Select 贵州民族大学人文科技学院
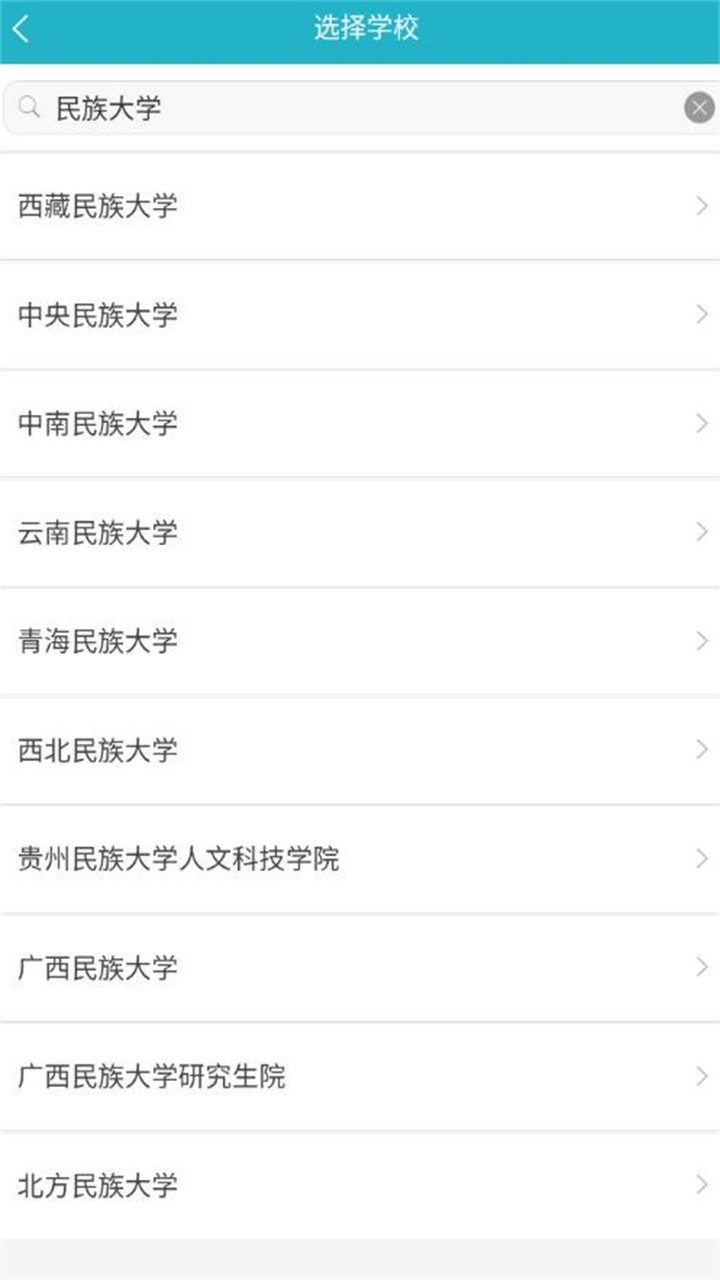Screen dimensions: 720x1280 (360, 859)
